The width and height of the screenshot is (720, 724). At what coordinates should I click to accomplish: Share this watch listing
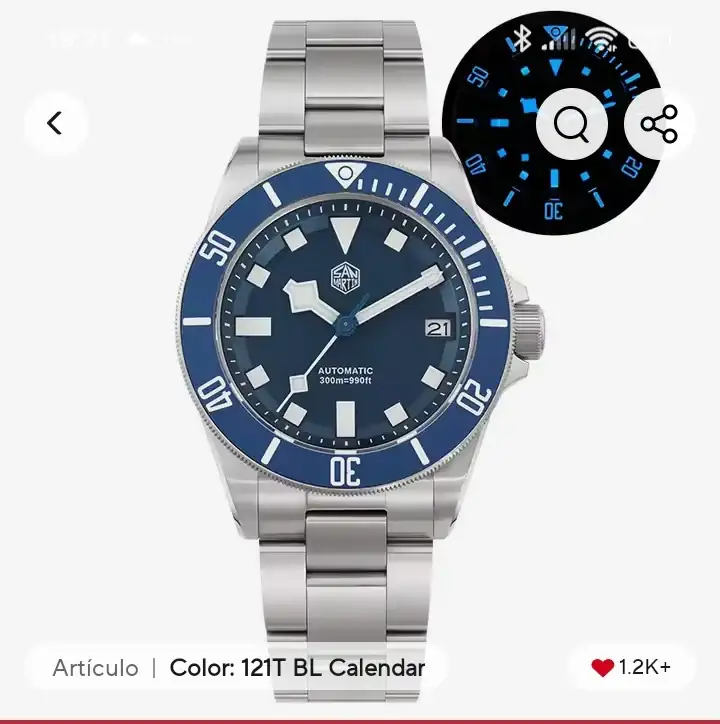(658, 124)
